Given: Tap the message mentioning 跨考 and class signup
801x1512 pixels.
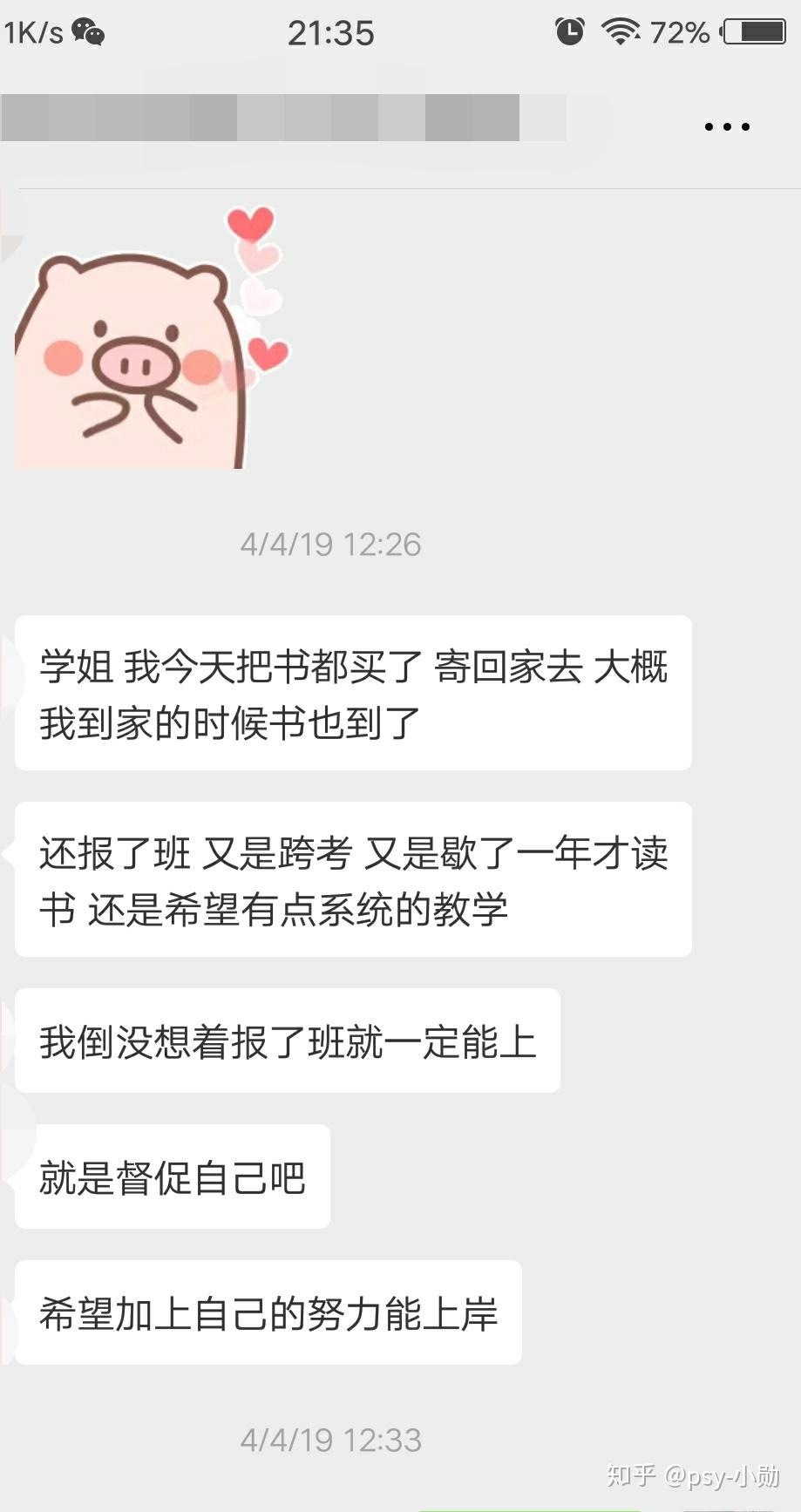Looking at the screenshot, I should [x=352, y=880].
